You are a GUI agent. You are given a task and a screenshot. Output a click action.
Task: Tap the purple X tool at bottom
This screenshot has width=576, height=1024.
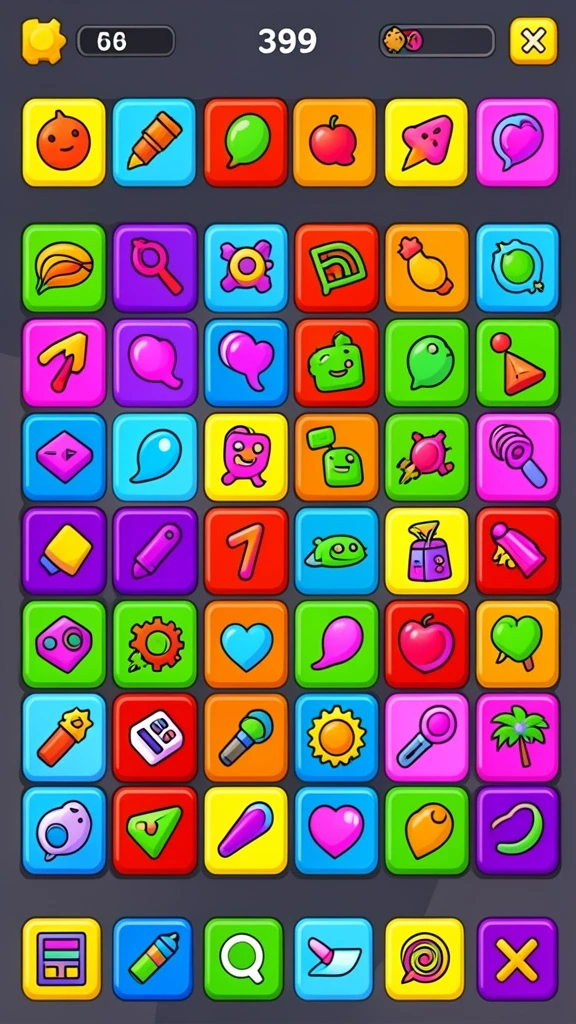(x=517, y=959)
